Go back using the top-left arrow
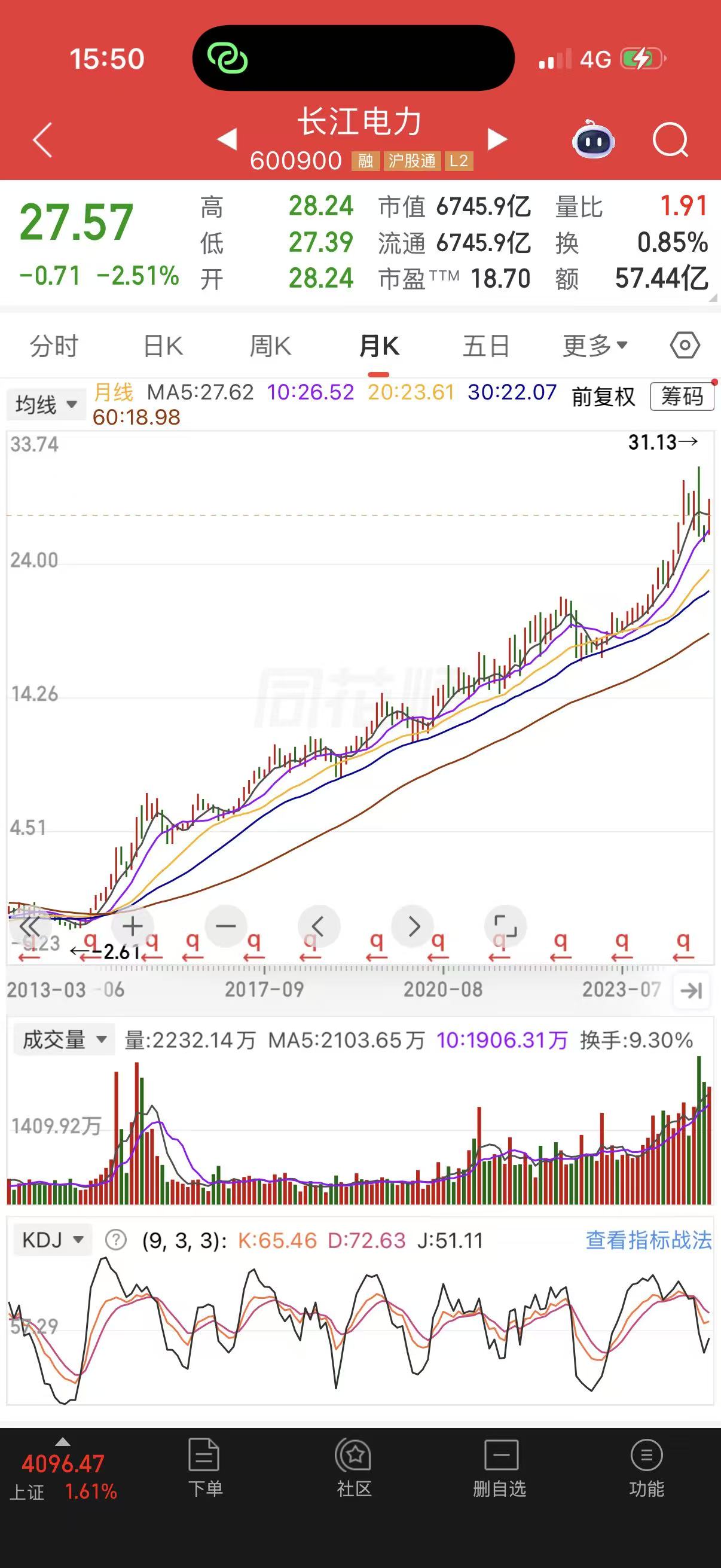This screenshot has width=721, height=1568. click(x=42, y=139)
